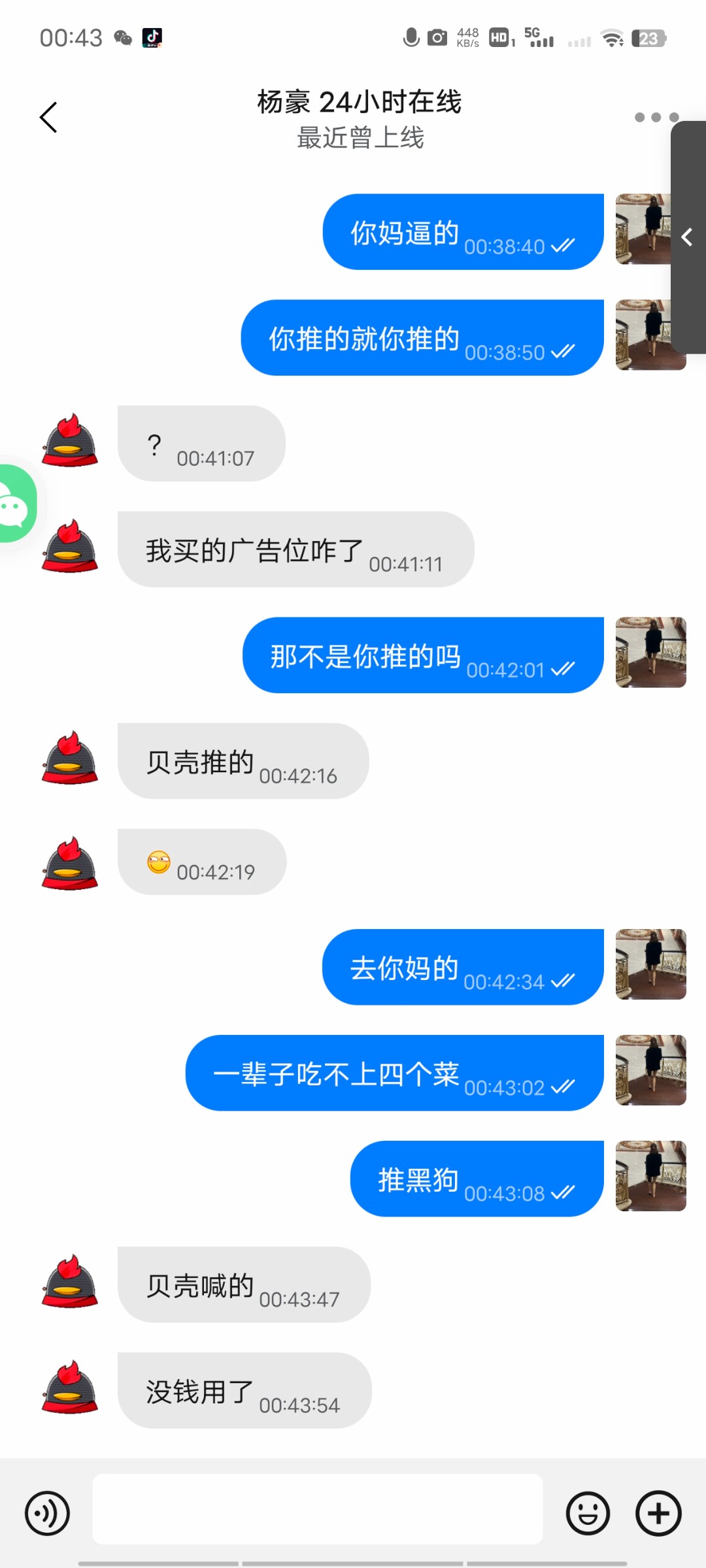Expand the dark side panel arrow

(x=688, y=237)
